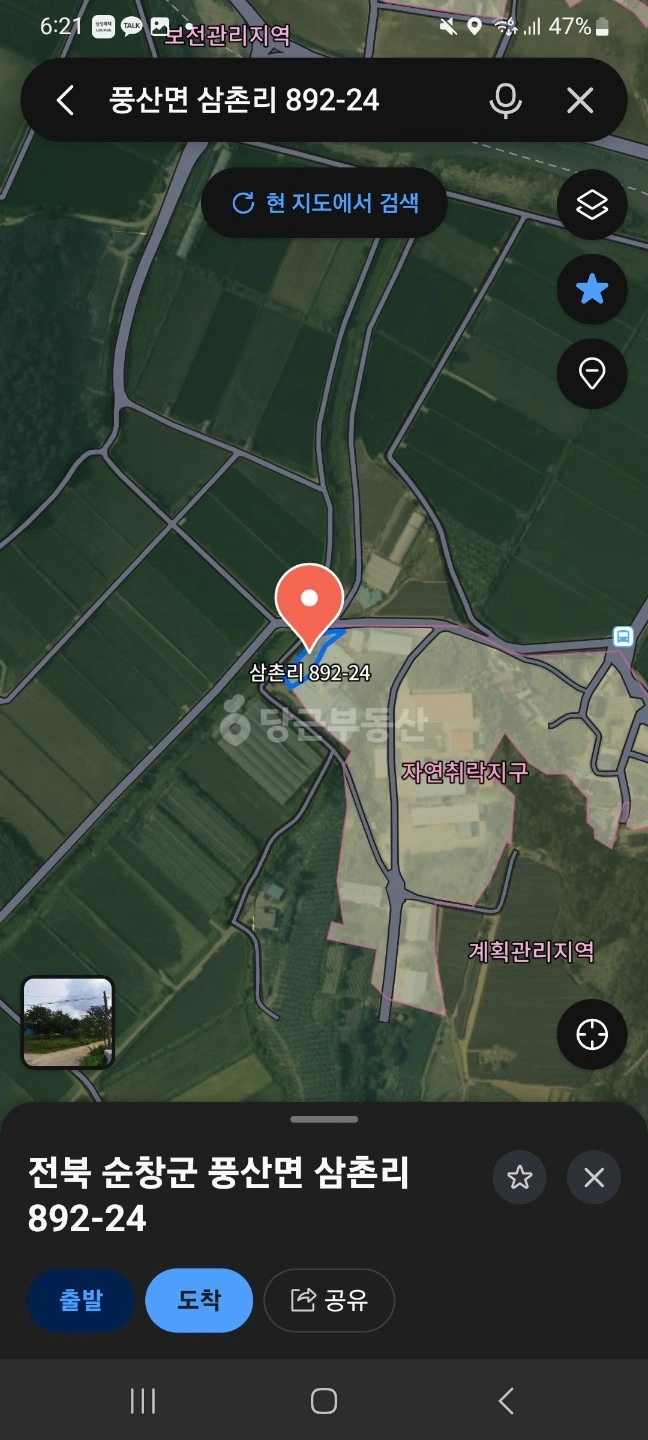Save this address with the star icon
This screenshot has height=1440, width=648.
(520, 1177)
